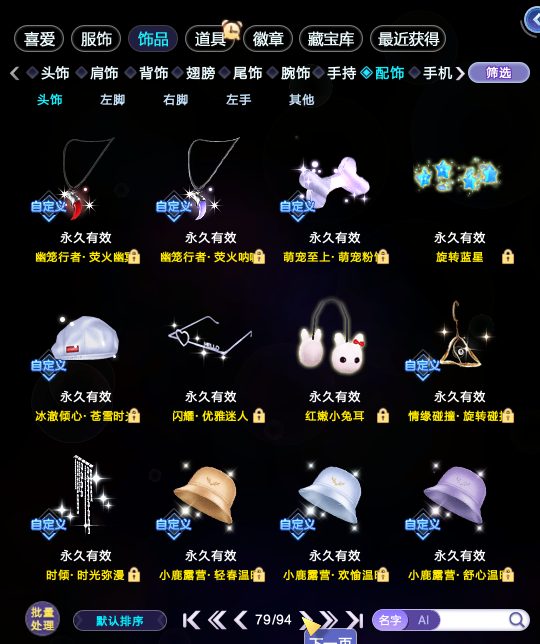Select the 时倾·时光弥漫 item

[x=85, y=518]
